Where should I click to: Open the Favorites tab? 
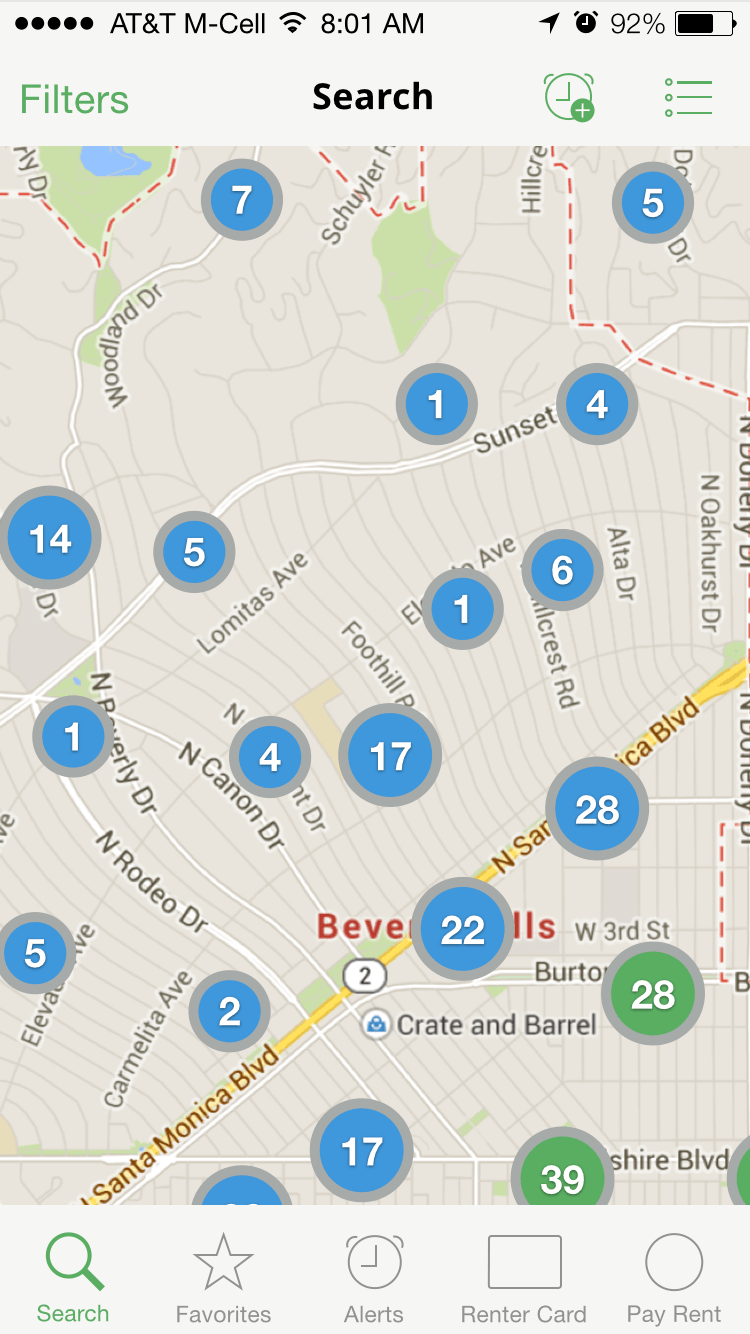point(223,1278)
